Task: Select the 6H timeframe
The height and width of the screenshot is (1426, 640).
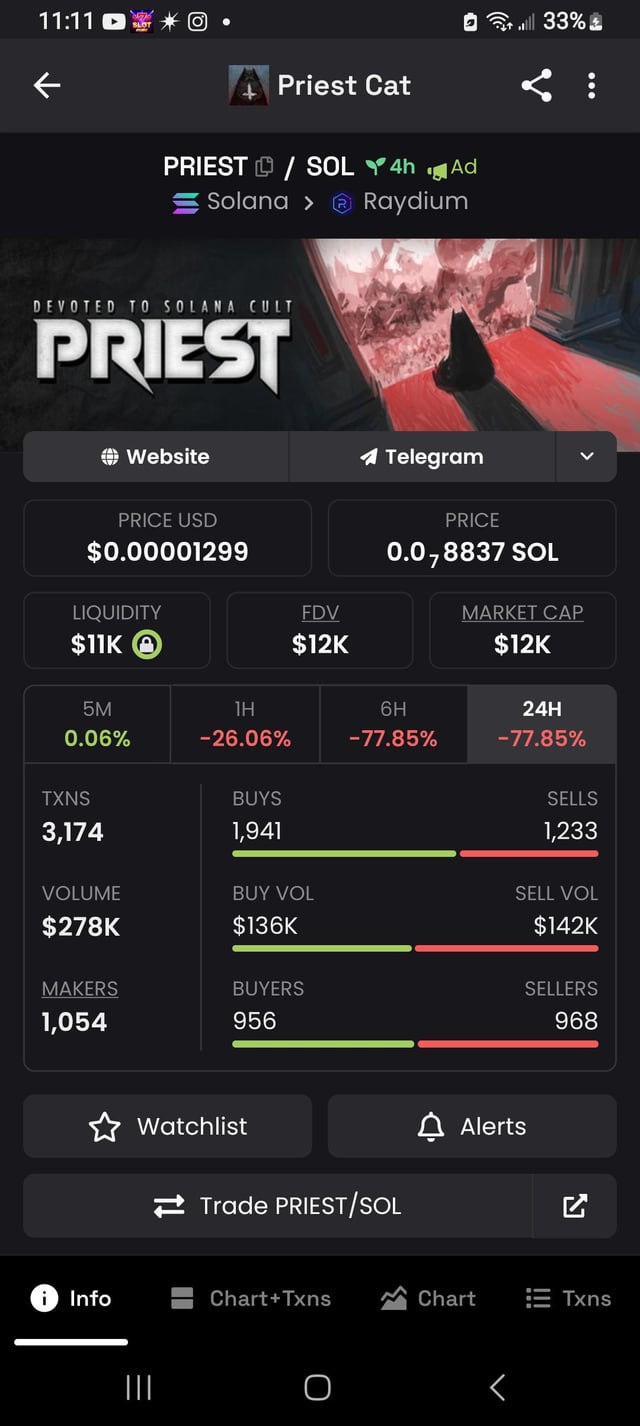Action: pyautogui.click(x=393, y=724)
